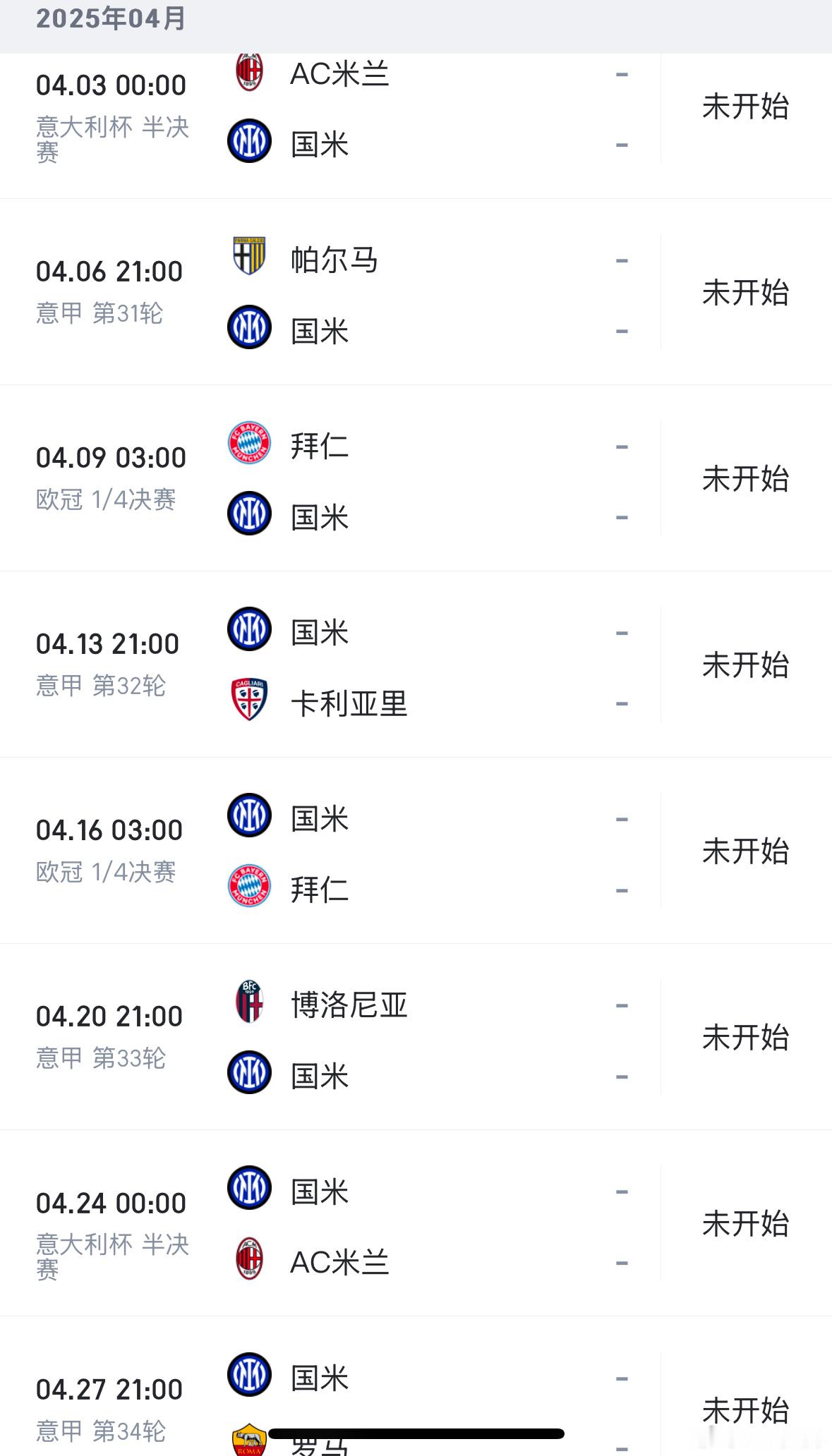Select the 04.16 国米 vs 拜仁 match
832x1456 pixels.
pyautogui.click(x=416, y=851)
